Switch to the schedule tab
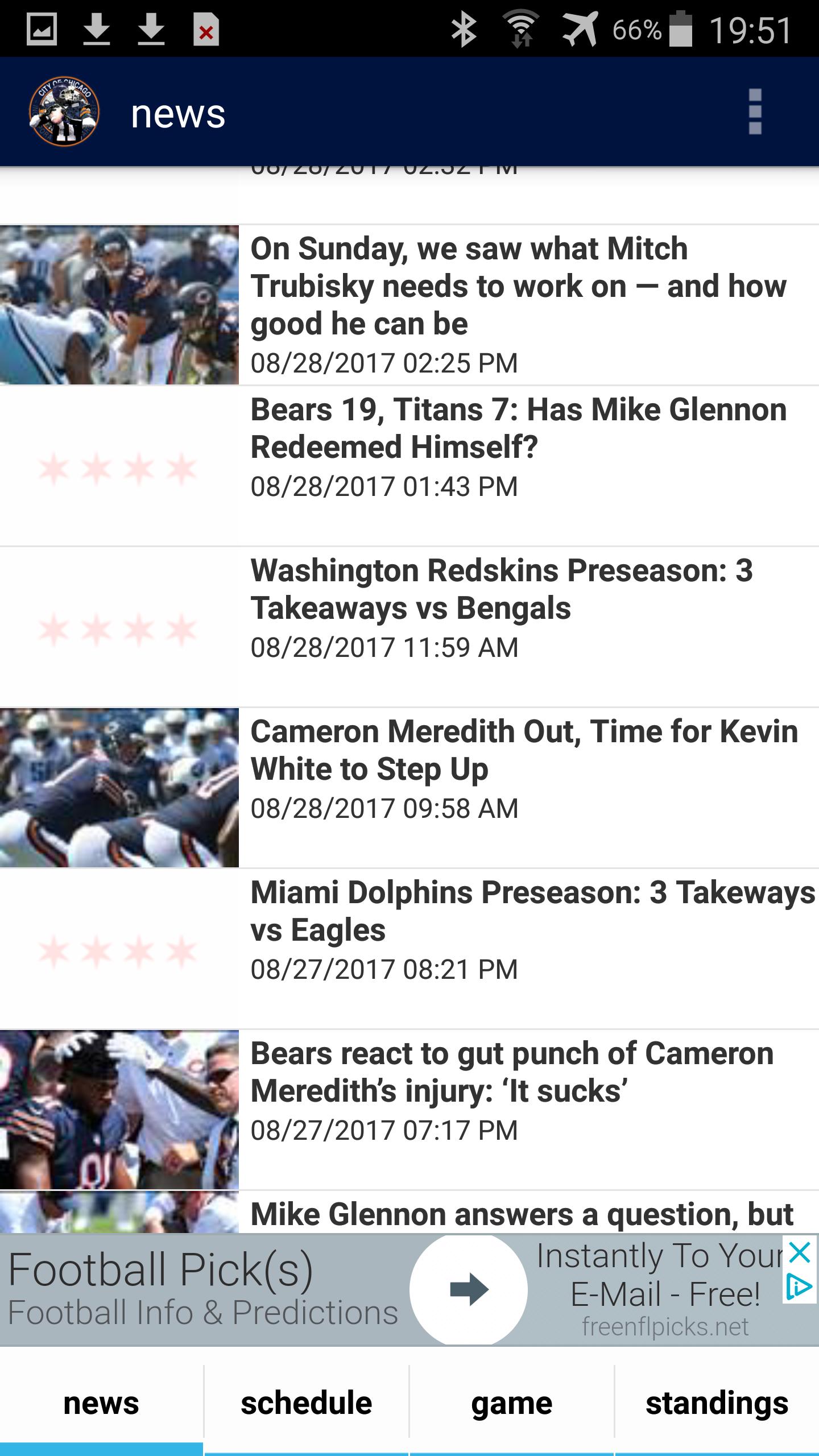 click(x=307, y=1403)
